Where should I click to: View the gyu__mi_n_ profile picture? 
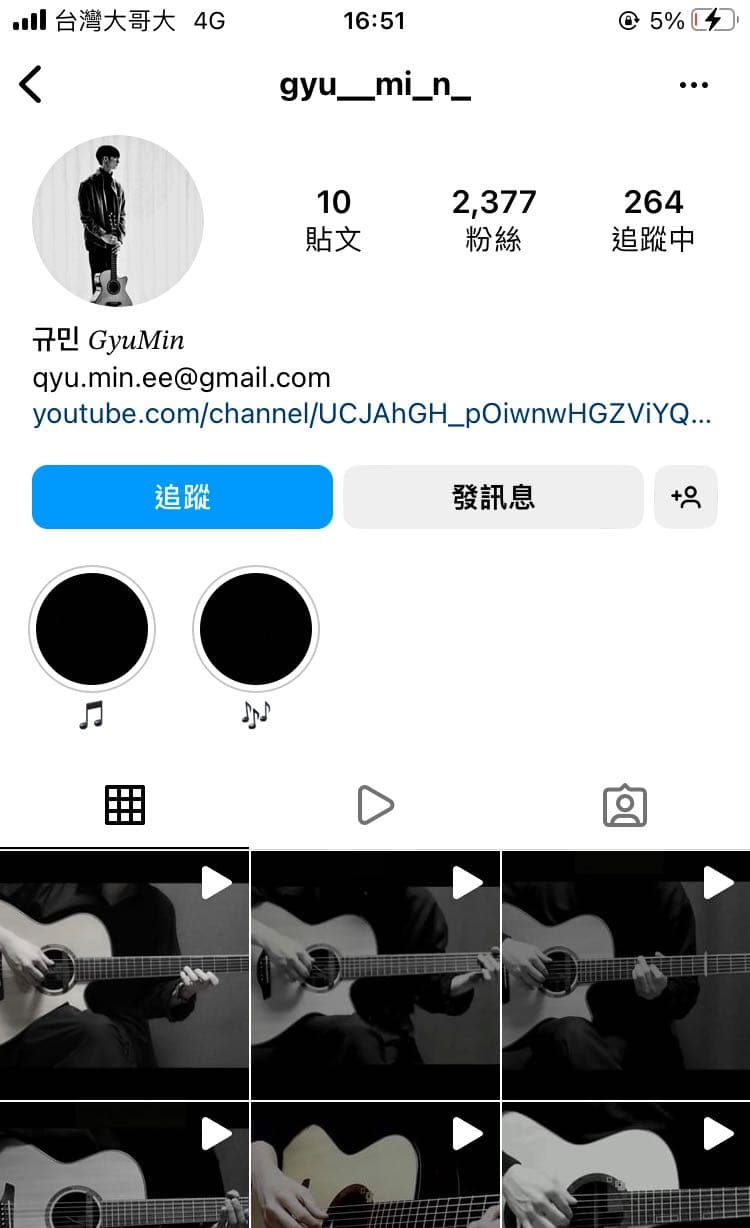point(118,221)
